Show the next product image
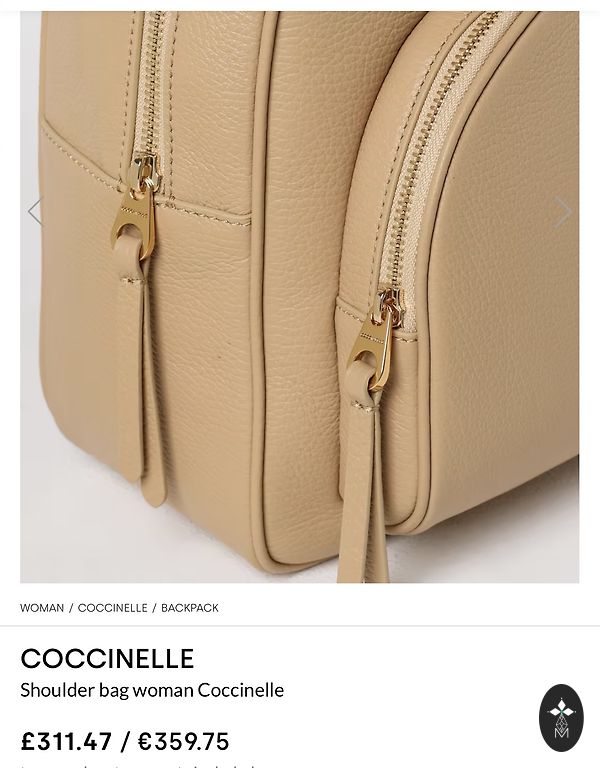The height and width of the screenshot is (768, 600). (563, 211)
